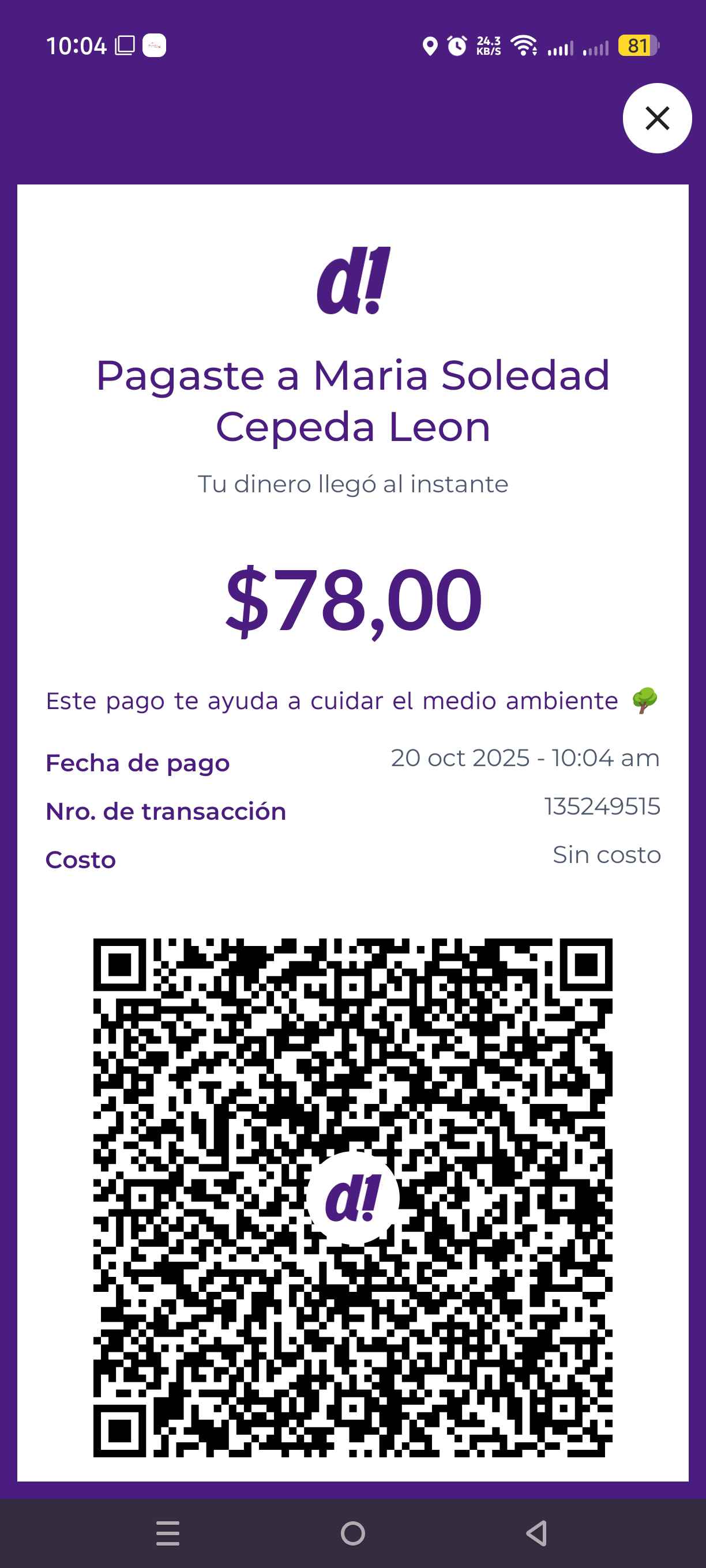Open the recent apps menu

point(167,1533)
